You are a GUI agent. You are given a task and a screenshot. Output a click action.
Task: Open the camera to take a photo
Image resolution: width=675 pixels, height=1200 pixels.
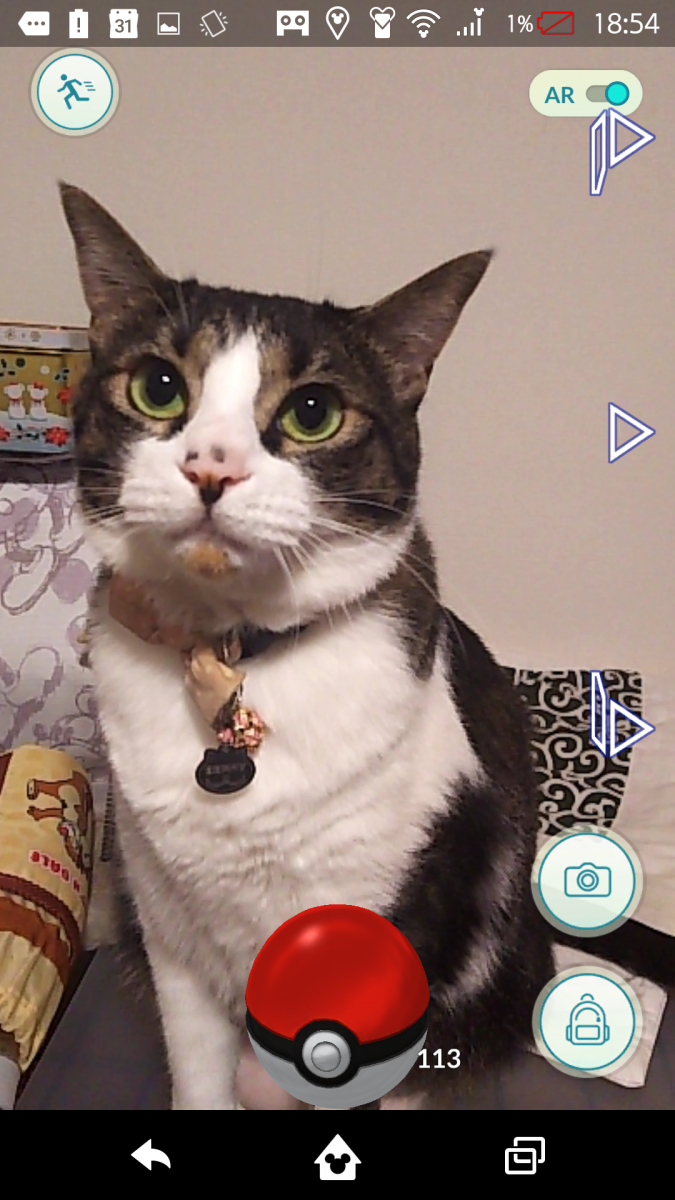pyautogui.click(x=587, y=881)
